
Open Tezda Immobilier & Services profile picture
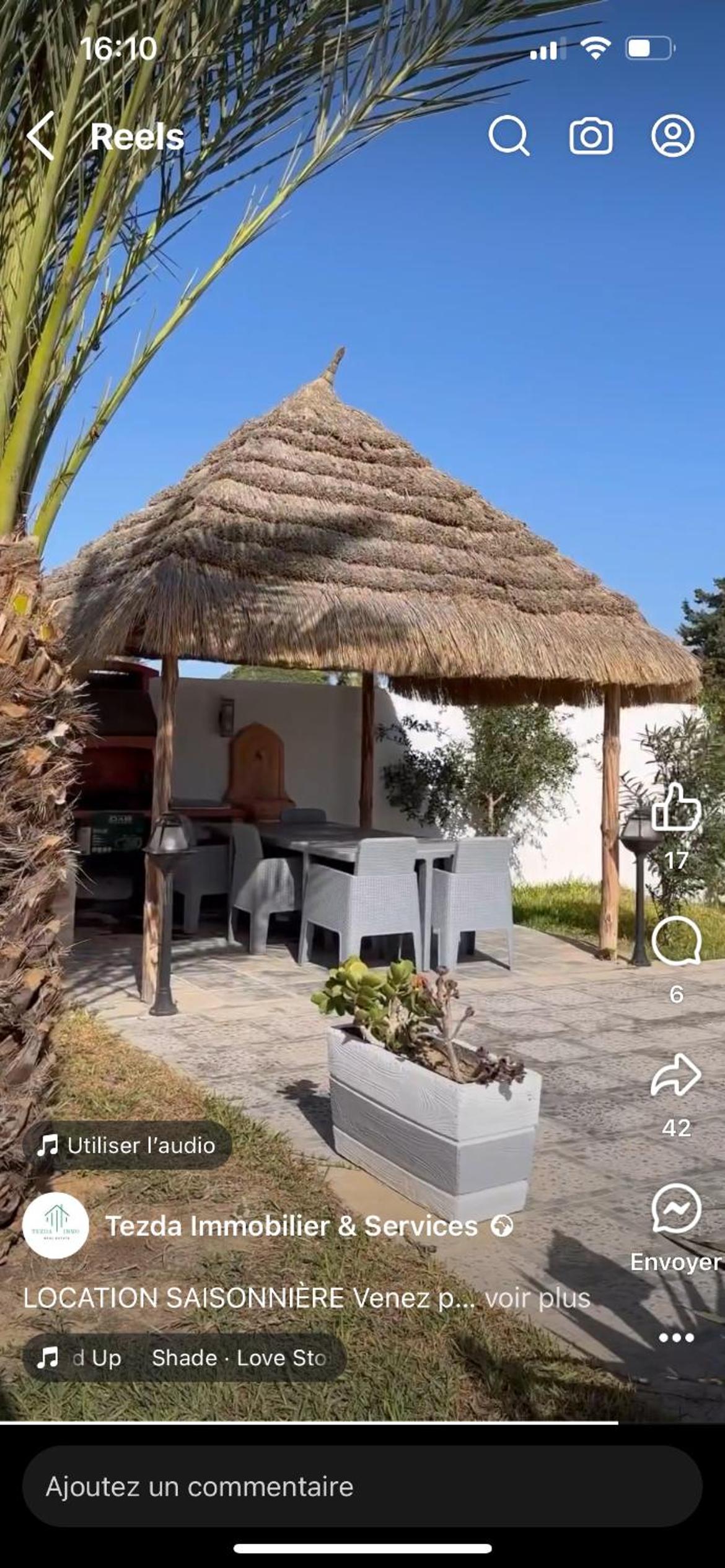tap(56, 1226)
